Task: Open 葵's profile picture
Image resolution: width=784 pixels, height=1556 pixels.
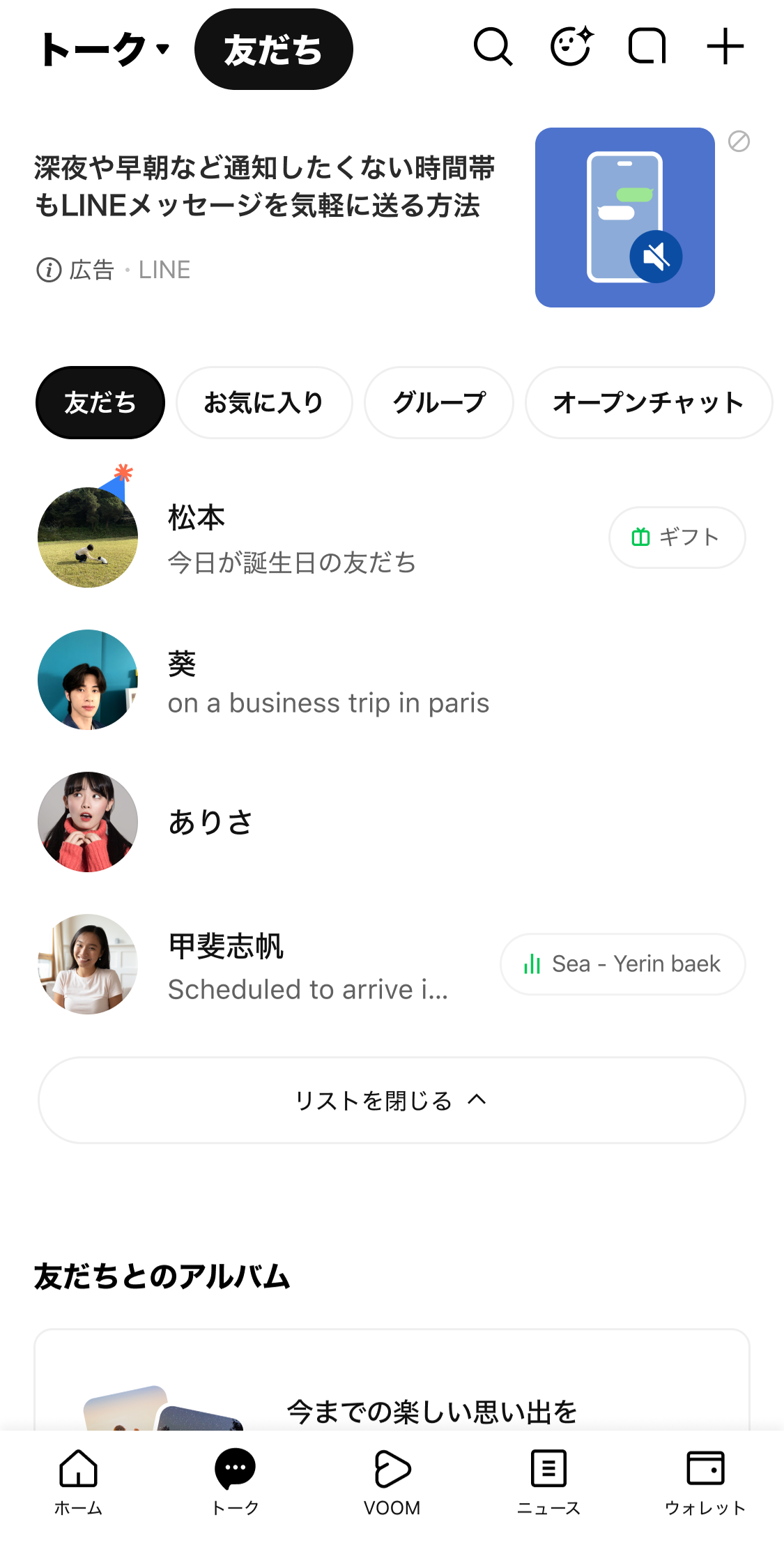Action: tap(87, 680)
